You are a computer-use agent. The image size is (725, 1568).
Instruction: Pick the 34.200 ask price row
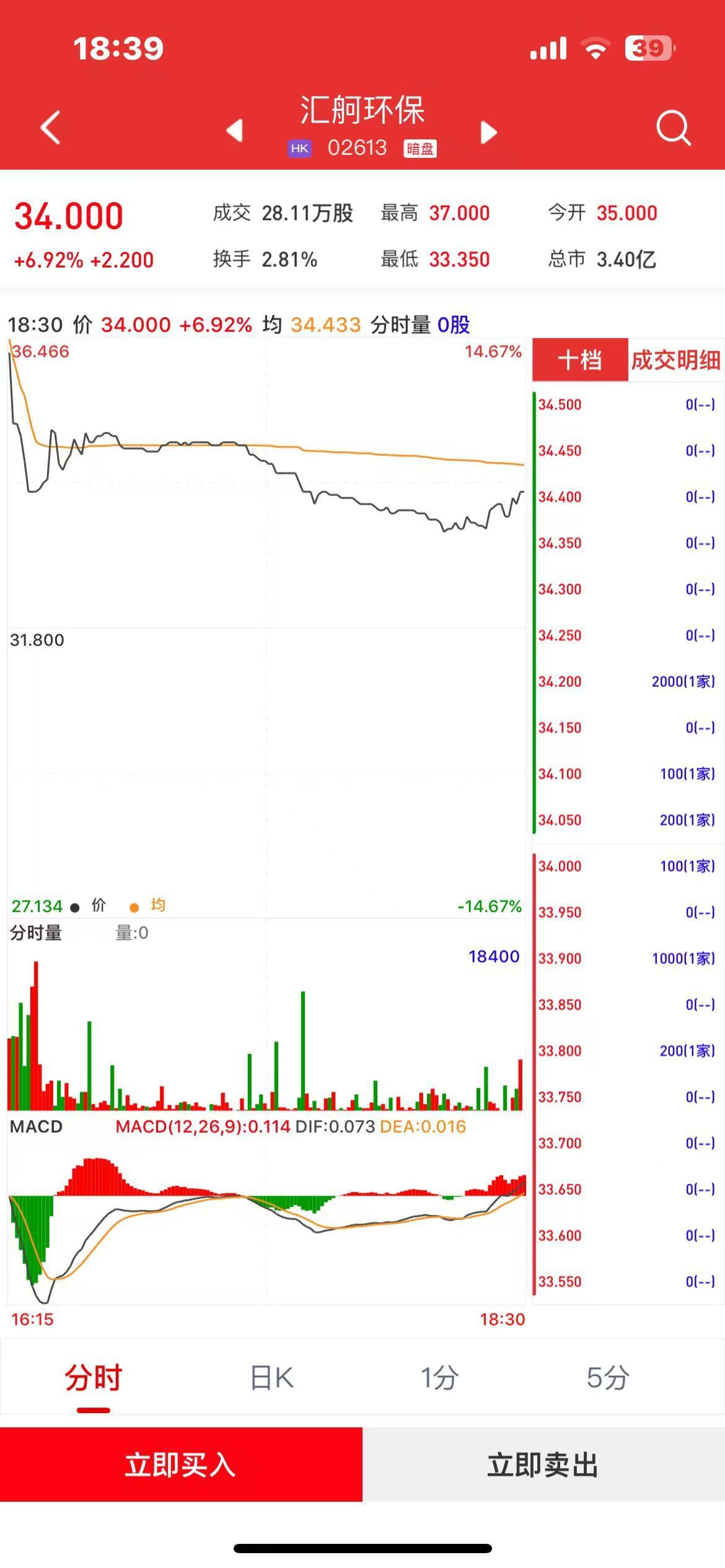pyautogui.click(x=626, y=682)
